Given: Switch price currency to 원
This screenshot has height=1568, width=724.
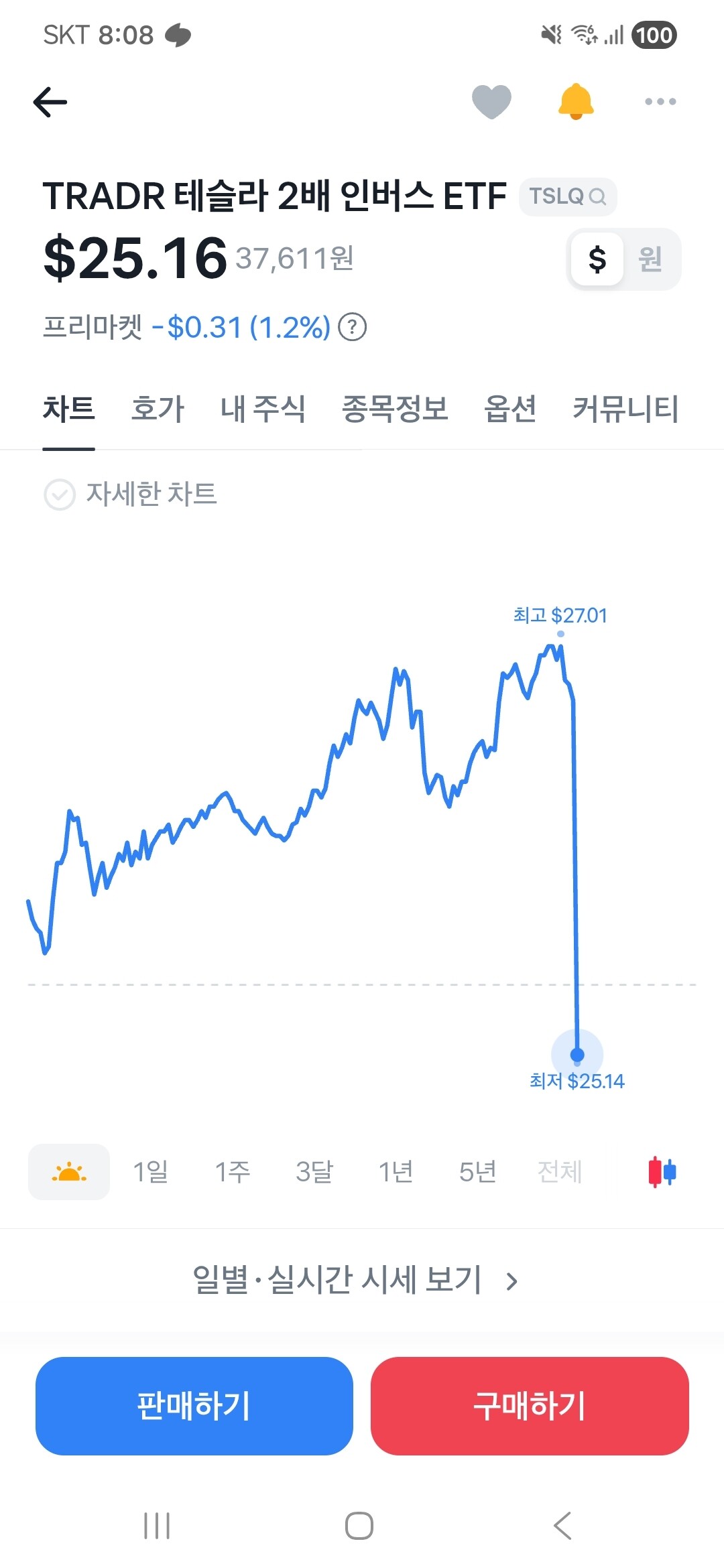Looking at the screenshot, I should (x=650, y=259).
